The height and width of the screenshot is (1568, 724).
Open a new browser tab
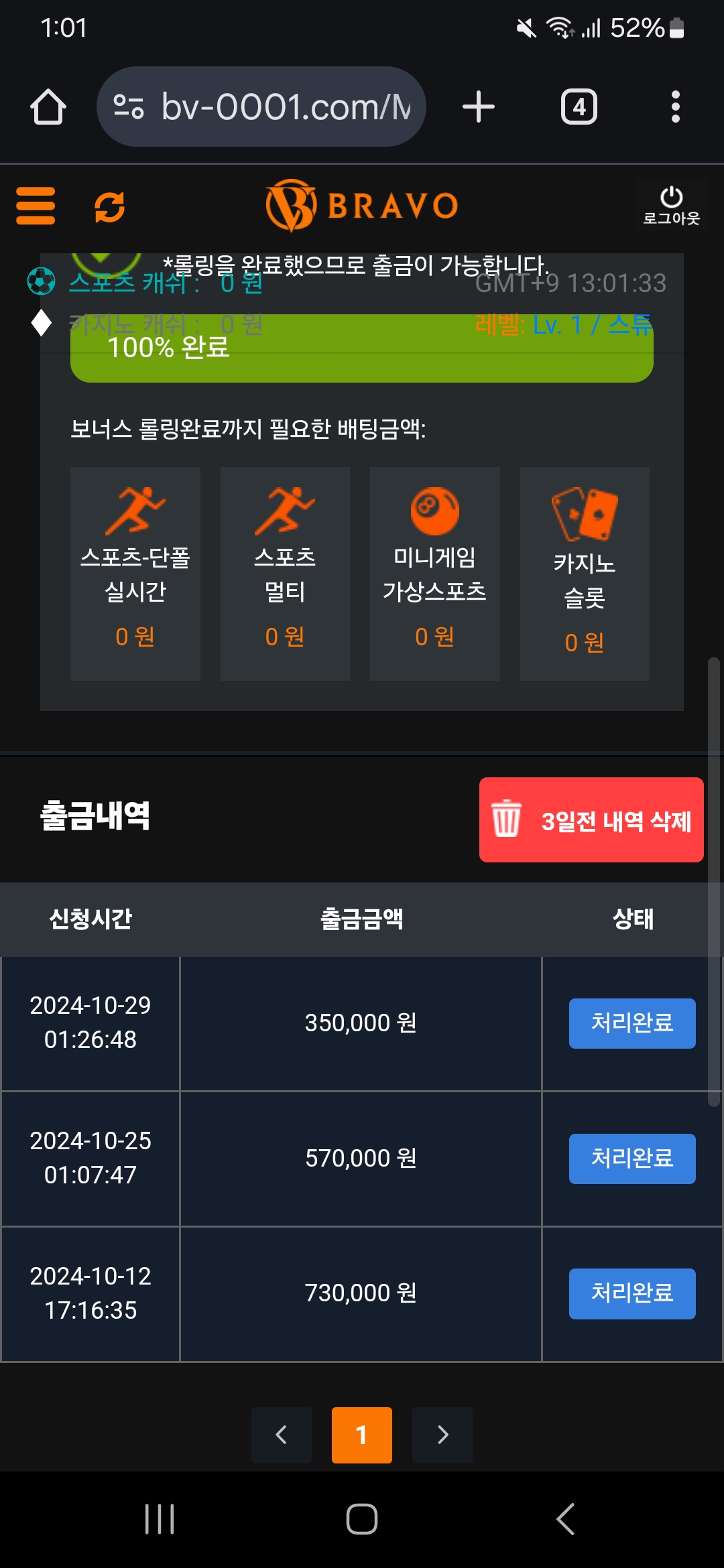click(x=479, y=107)
